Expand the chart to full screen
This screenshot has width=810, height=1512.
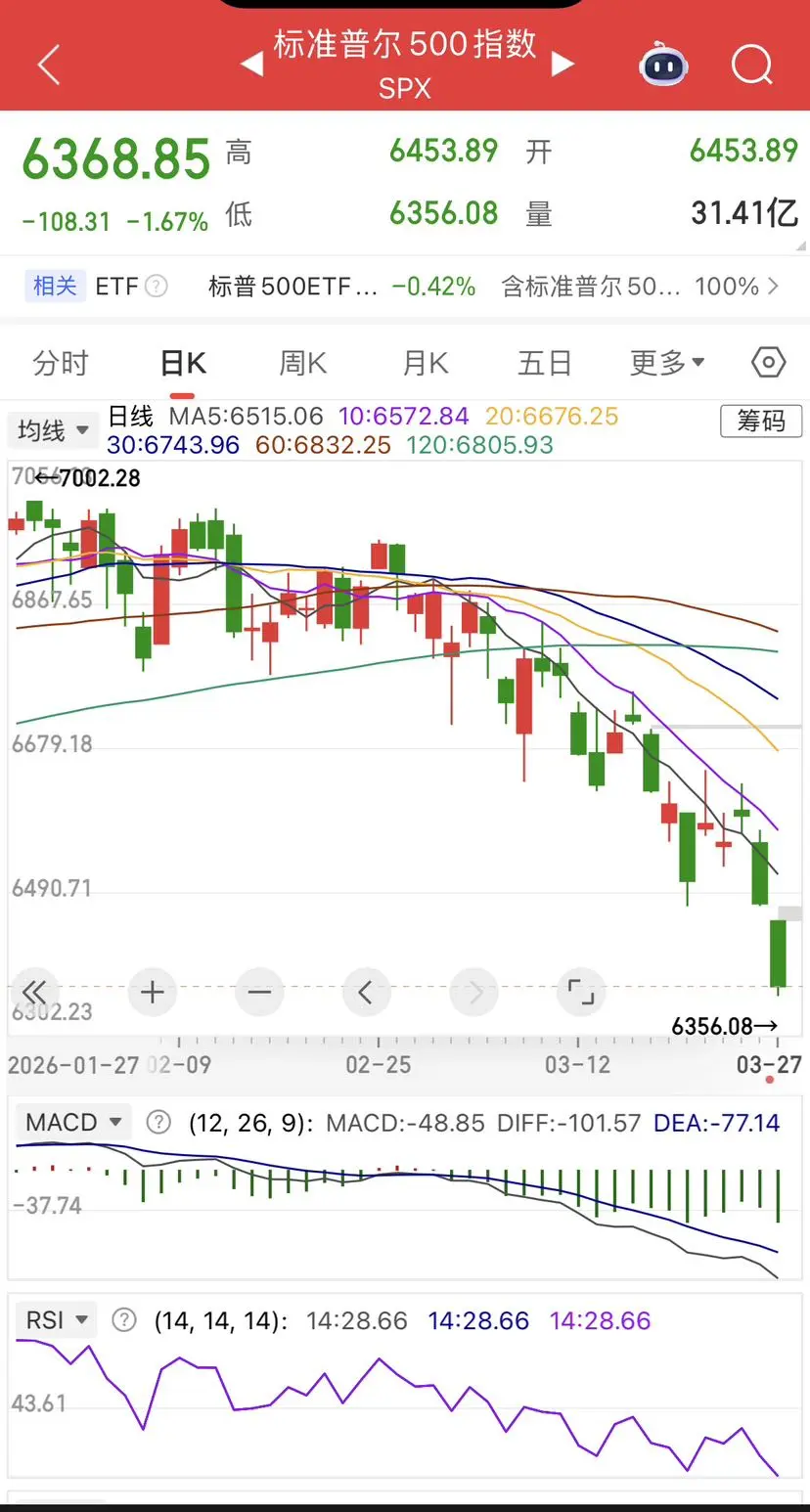click(x=581, y=993)
